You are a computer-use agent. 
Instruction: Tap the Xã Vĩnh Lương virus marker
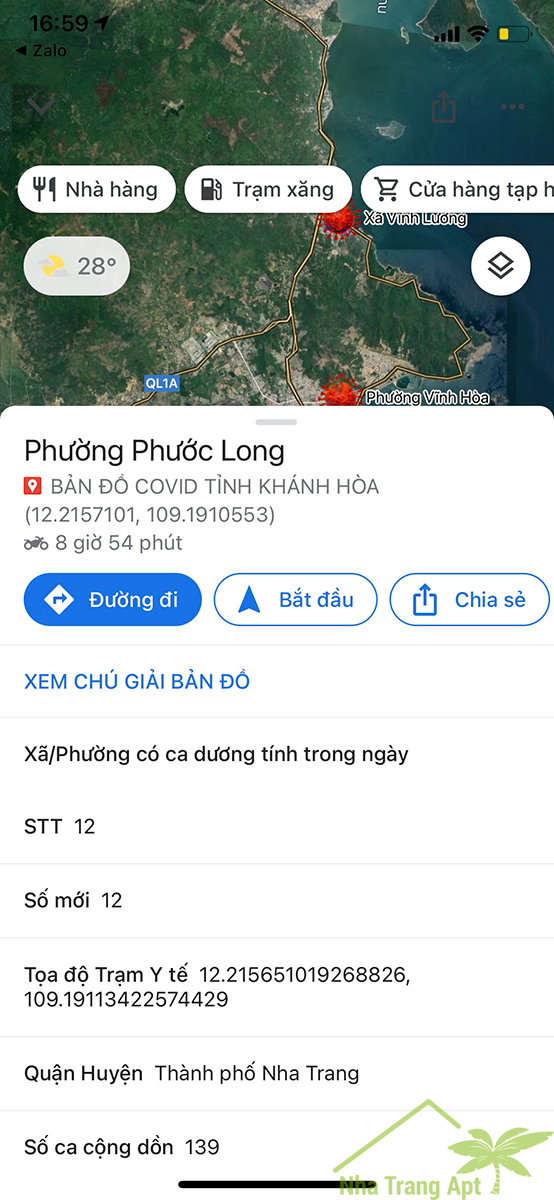coord(339,218)
